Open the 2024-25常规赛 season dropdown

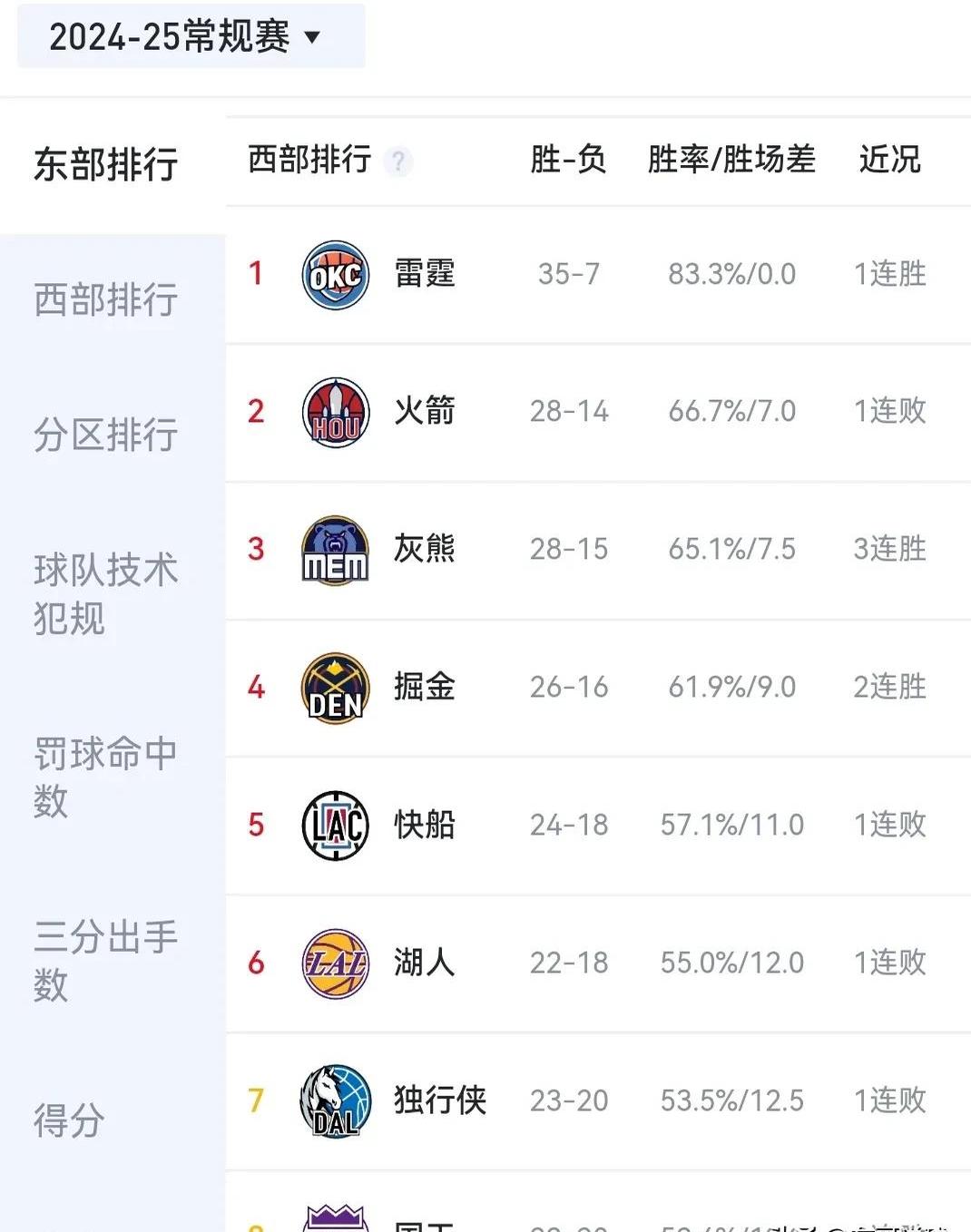186,37
